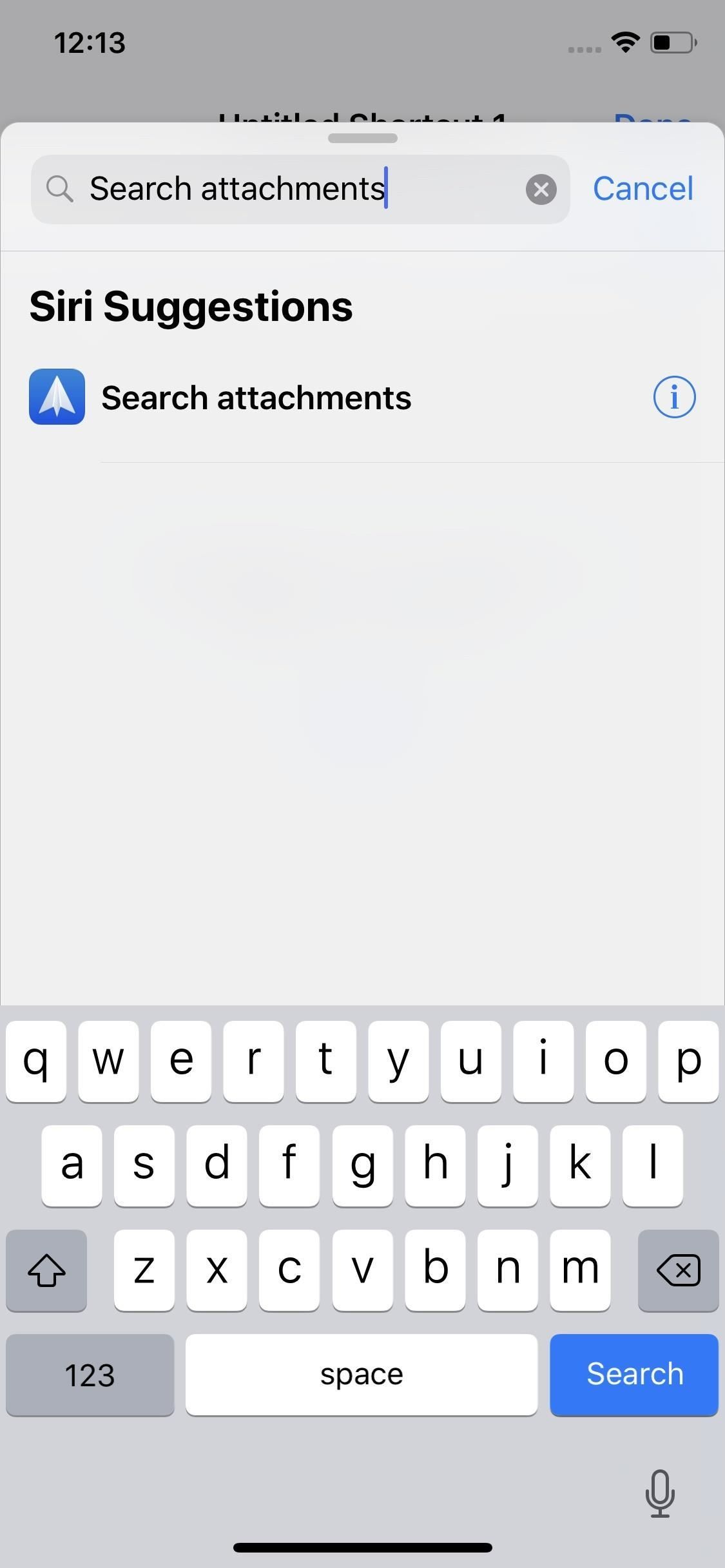Switch to the numbers keyboard with 123 key
This screenshot has height=1568, width=725.
point(90,1374)
